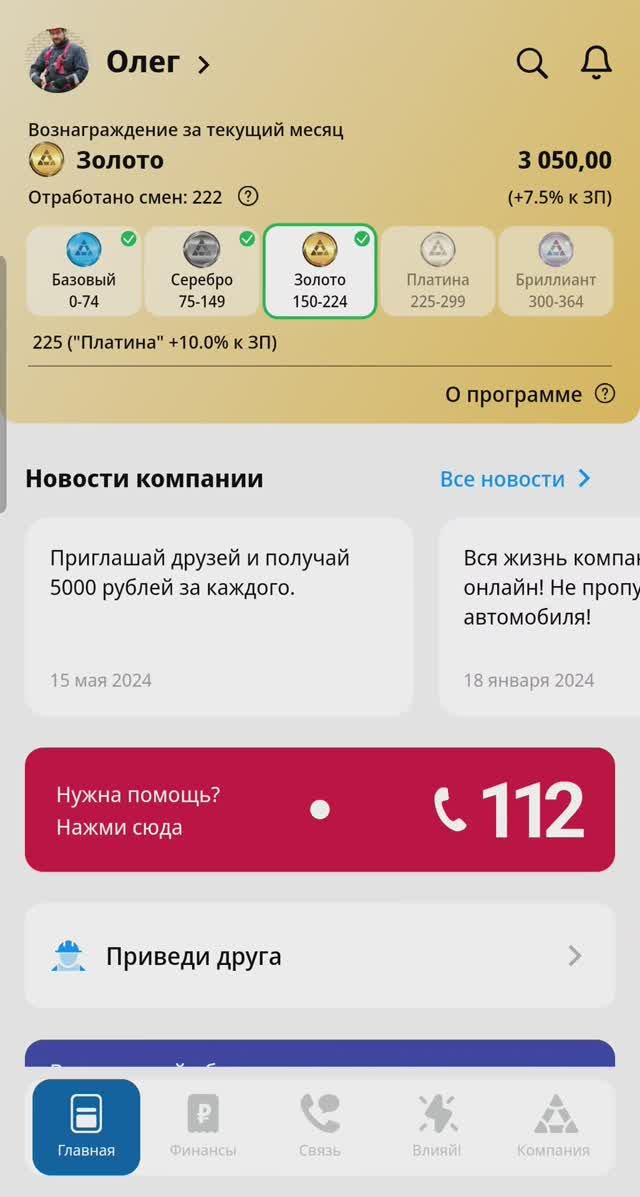The width and height of the screenshot is (640, 1197).
Task: Select the Базовый 0-74 level
Action: [x=84, y=271]
